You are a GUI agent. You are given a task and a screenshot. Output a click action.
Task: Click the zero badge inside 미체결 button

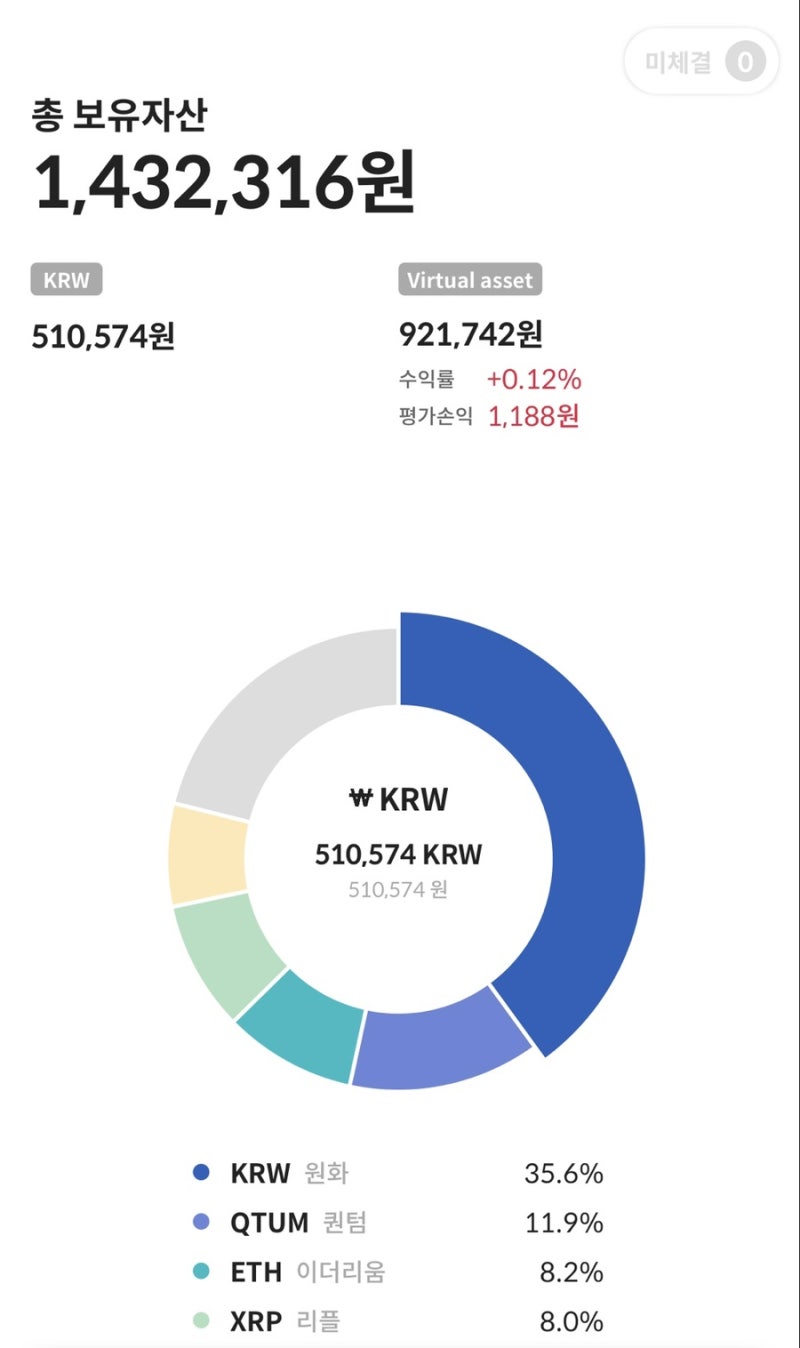point(746,61)
